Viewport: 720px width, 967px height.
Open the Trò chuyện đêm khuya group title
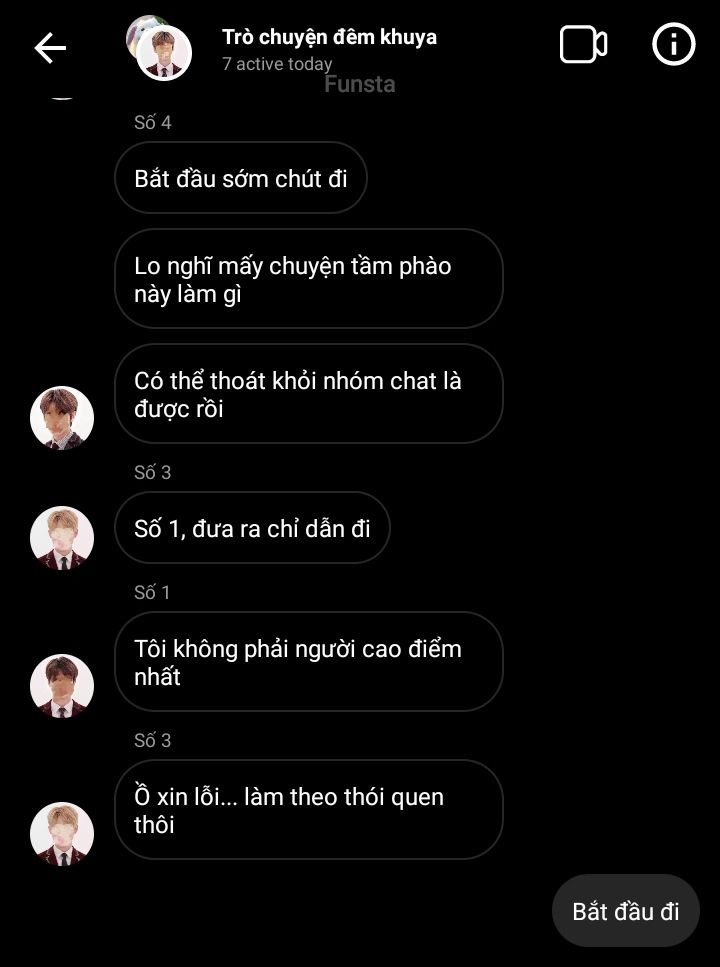click(329, 38)
